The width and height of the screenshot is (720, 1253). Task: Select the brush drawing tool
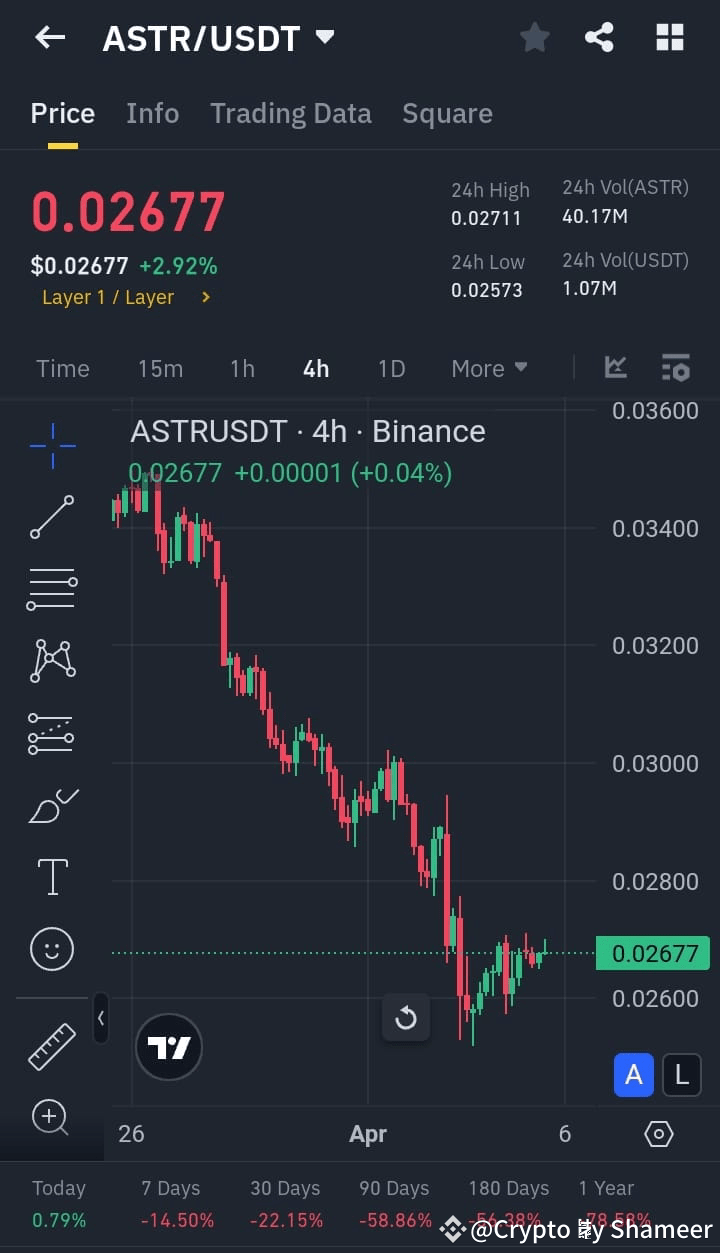click(x=51, y=806)
